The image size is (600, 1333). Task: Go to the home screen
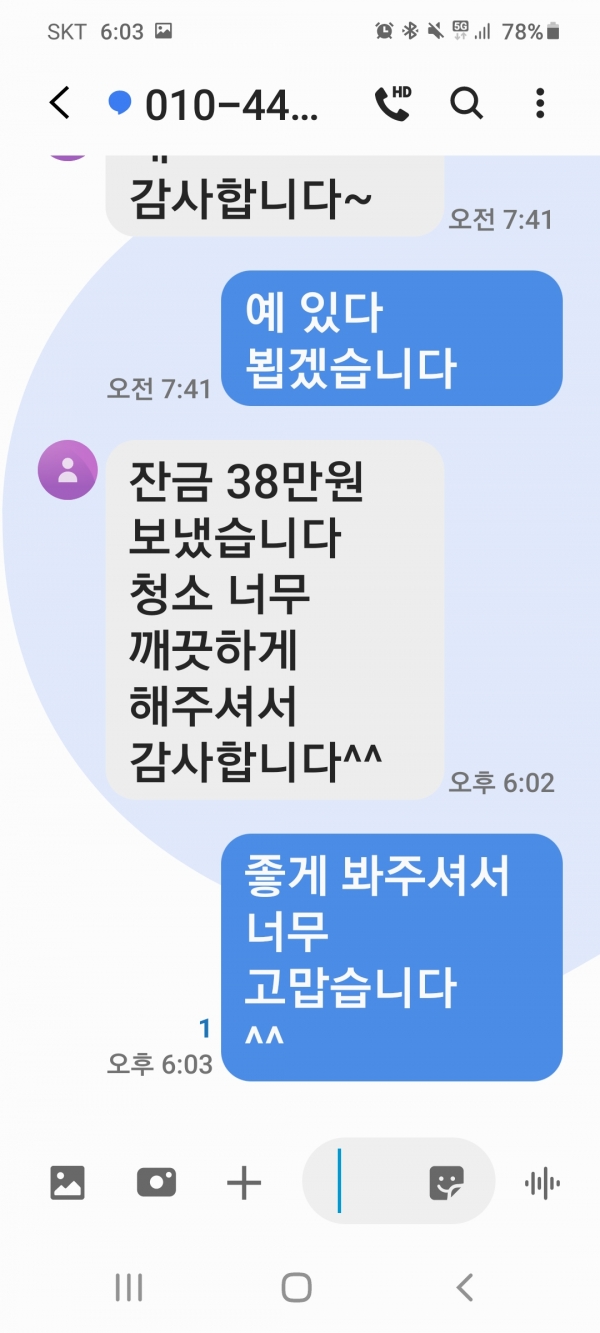click(297, 1288)
